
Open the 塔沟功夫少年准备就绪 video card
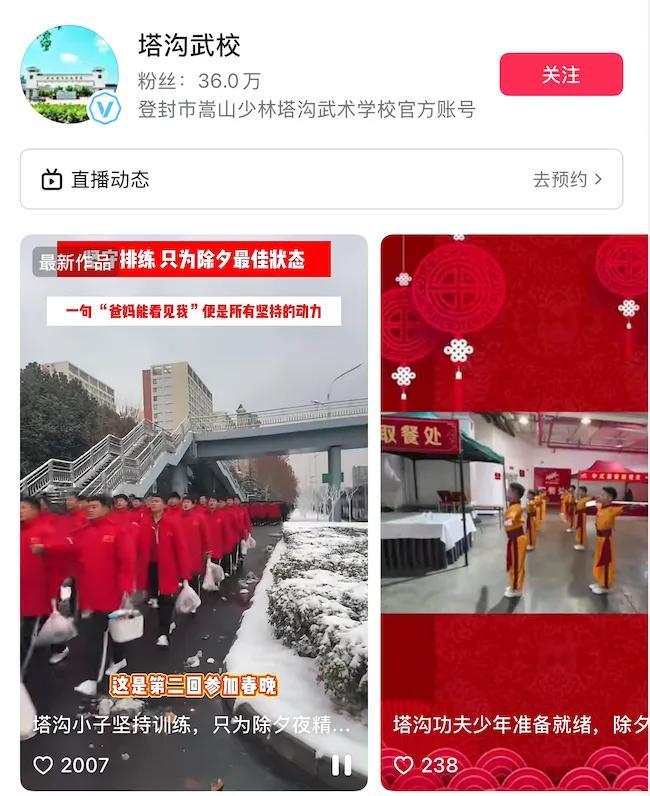point(513,500)
